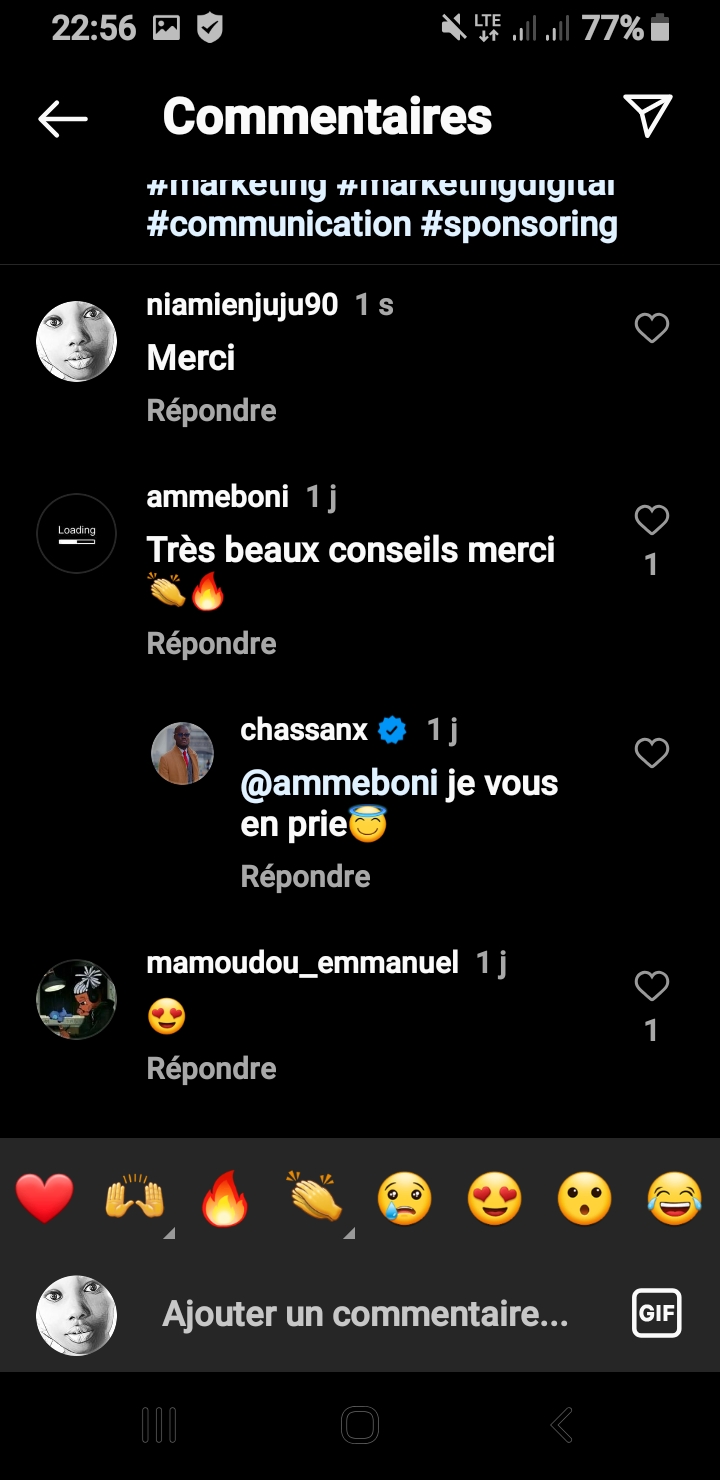Insert the heart-eyes emoji from the quick bar
The image size is (720, 1480).
pos(494,1199)
